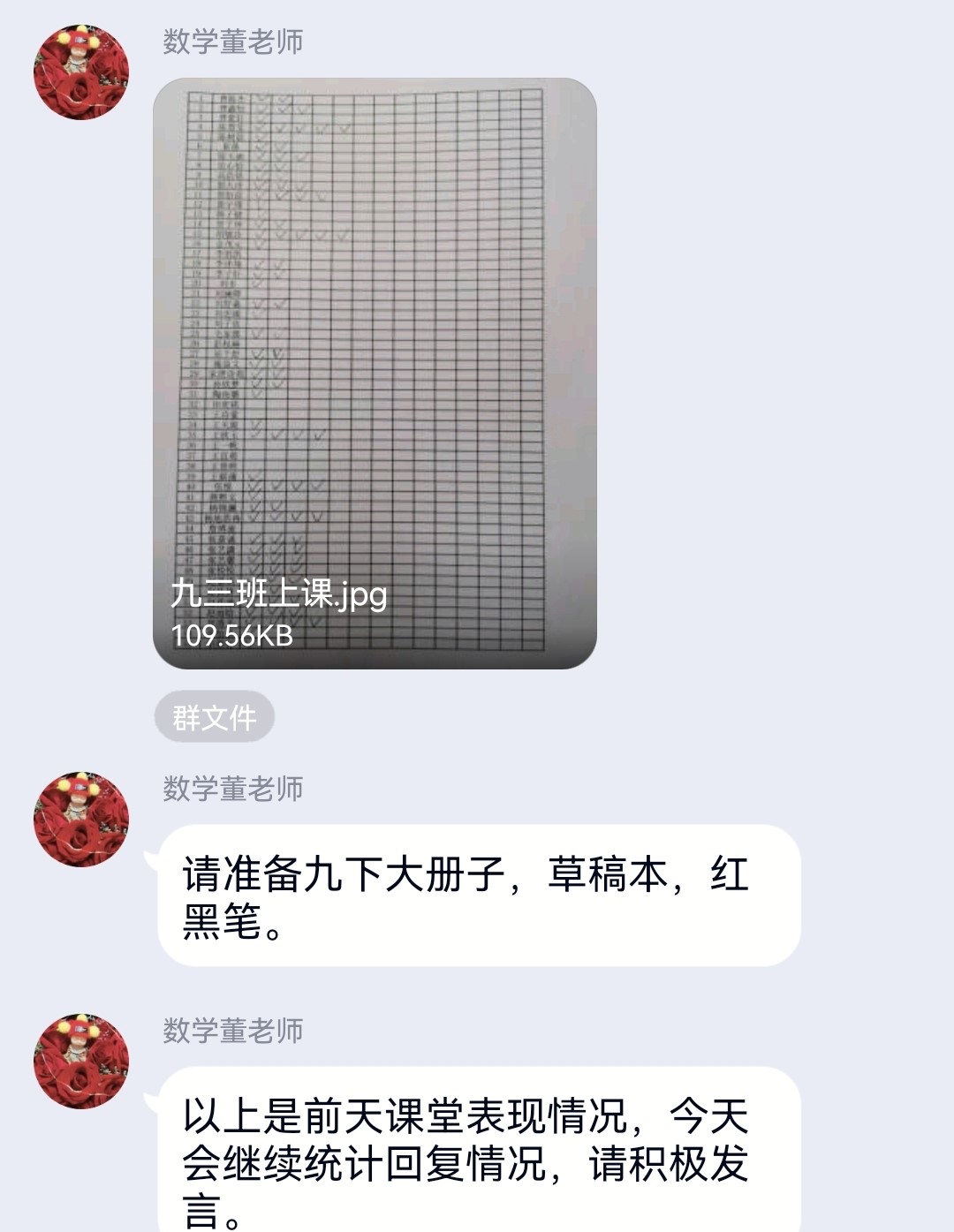Open 数学董老师's avatar beside the 以上是前天课堂表现 message
The height and width of the screenshot is (1232, 954).
(81, 1061)
